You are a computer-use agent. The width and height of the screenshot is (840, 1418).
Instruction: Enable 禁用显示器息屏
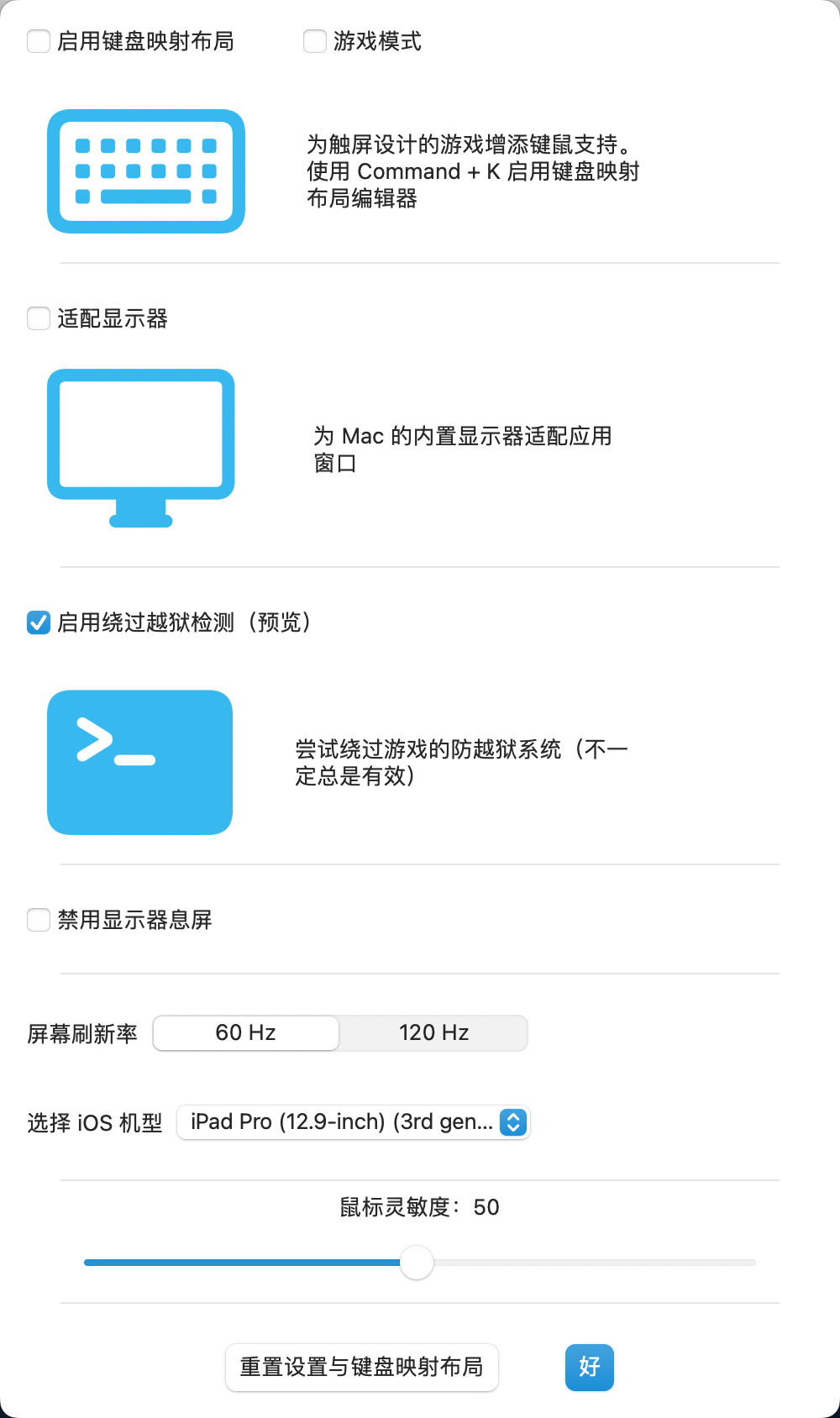[38, 920]
